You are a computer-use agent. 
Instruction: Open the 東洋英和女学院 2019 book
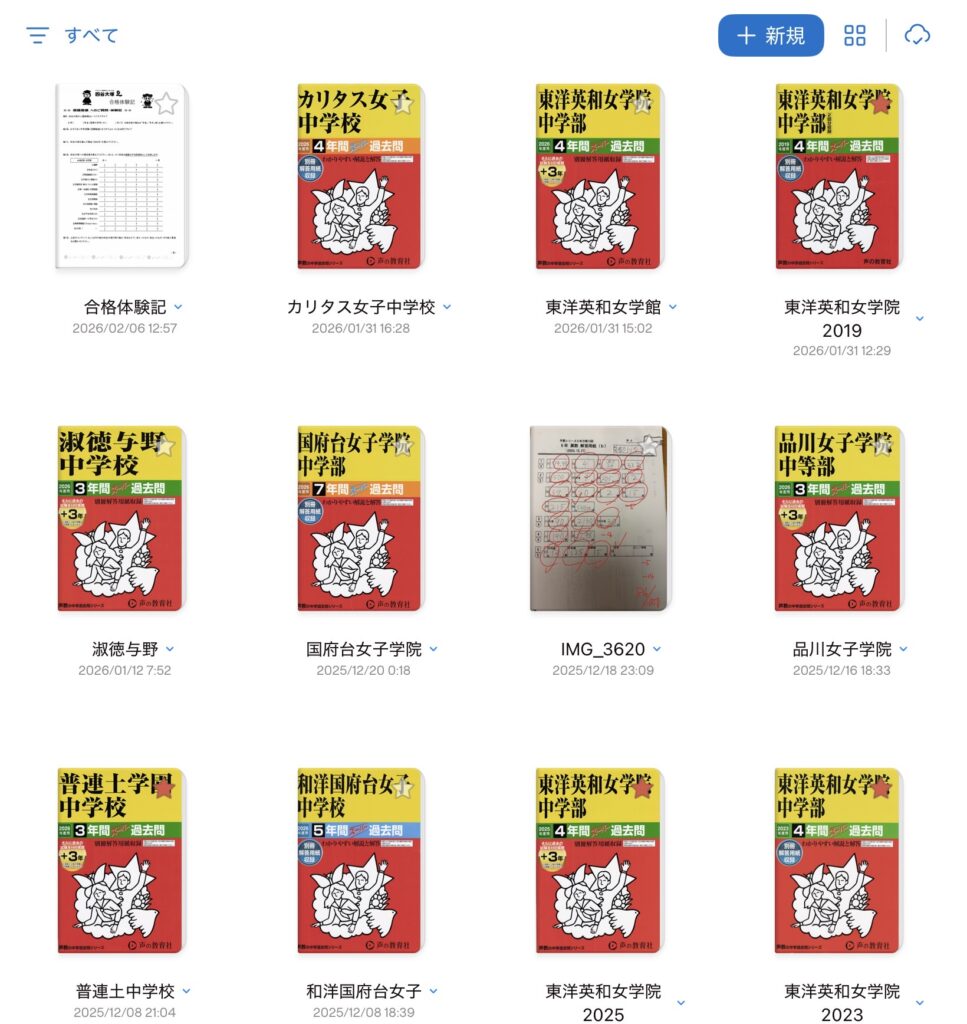point(838,177)
